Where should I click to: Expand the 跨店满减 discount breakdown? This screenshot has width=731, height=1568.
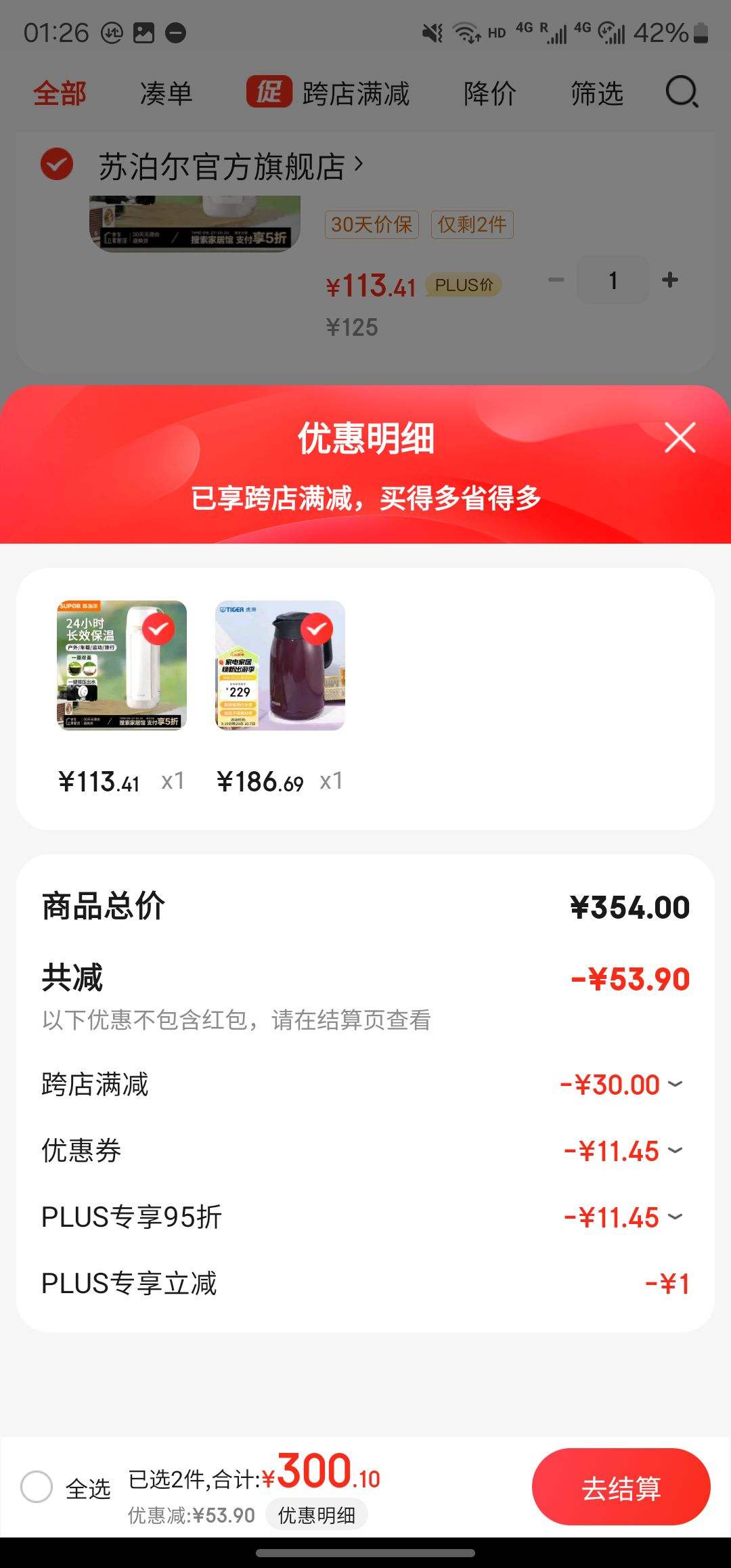675,1085
